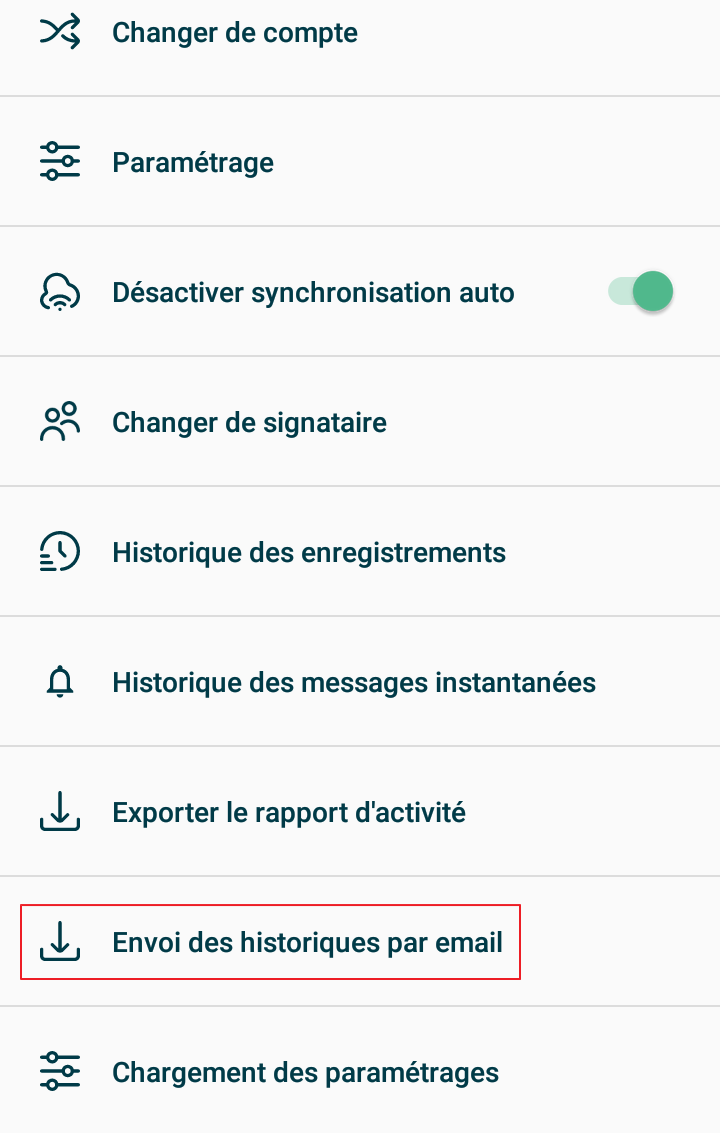The height and width of the screenshot is (1133, 720).
Task: Select the sliders icon next to Paramétrage
Action: coord(60,161)
